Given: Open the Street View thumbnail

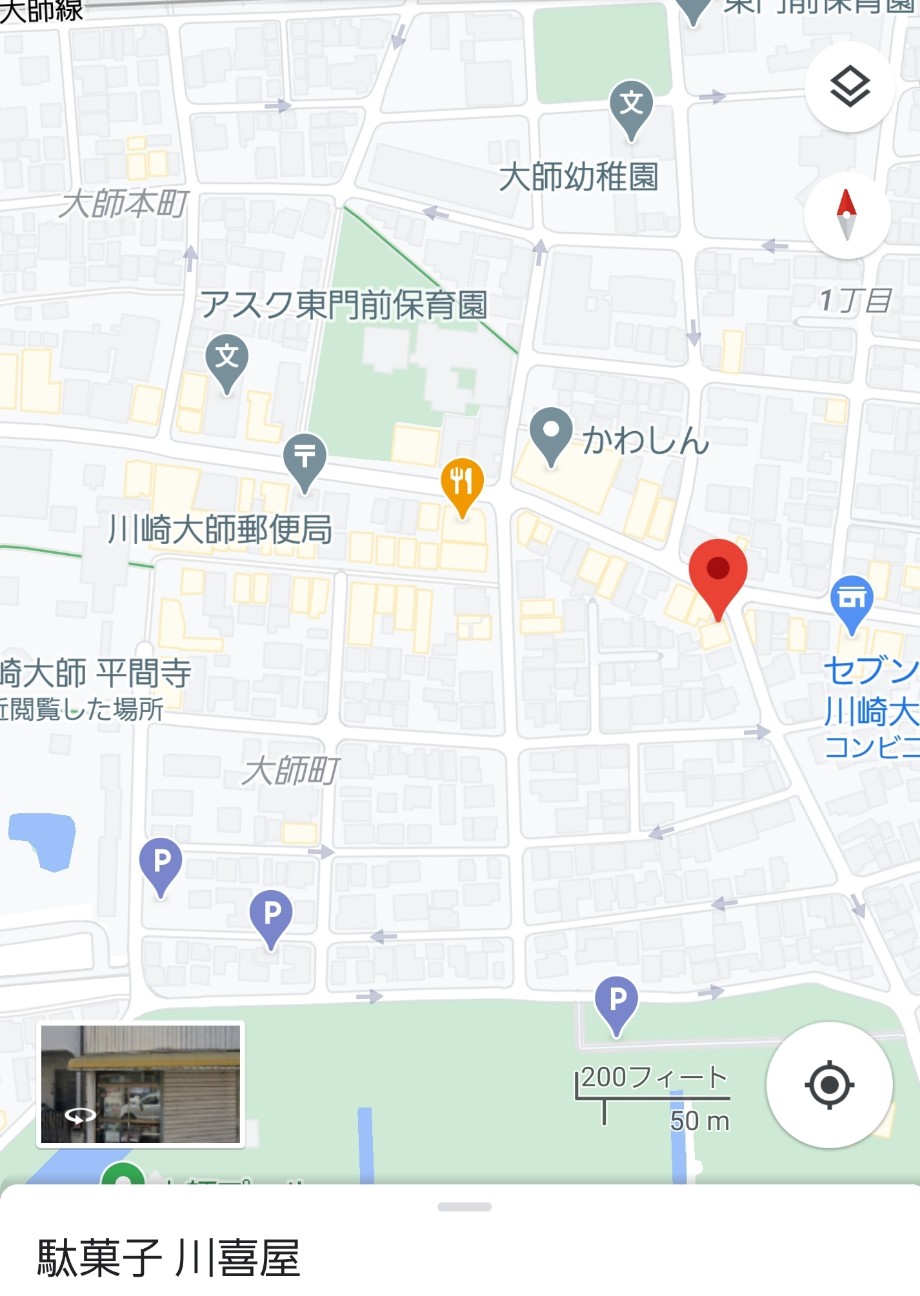Looking at the screenshot, I should click(x=141, y=1084).
